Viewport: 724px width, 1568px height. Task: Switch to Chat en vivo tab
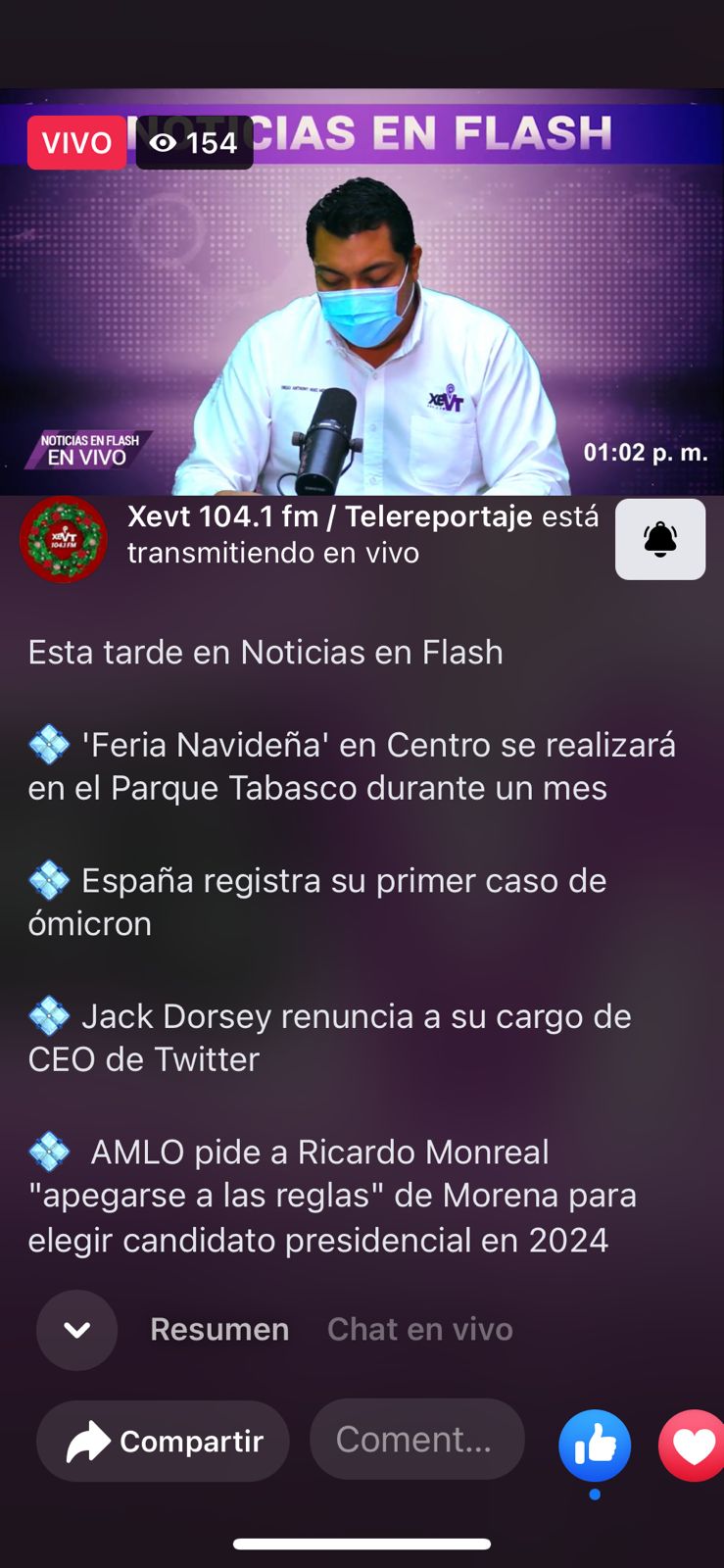pyautogui.click(x=419, y=1330)
